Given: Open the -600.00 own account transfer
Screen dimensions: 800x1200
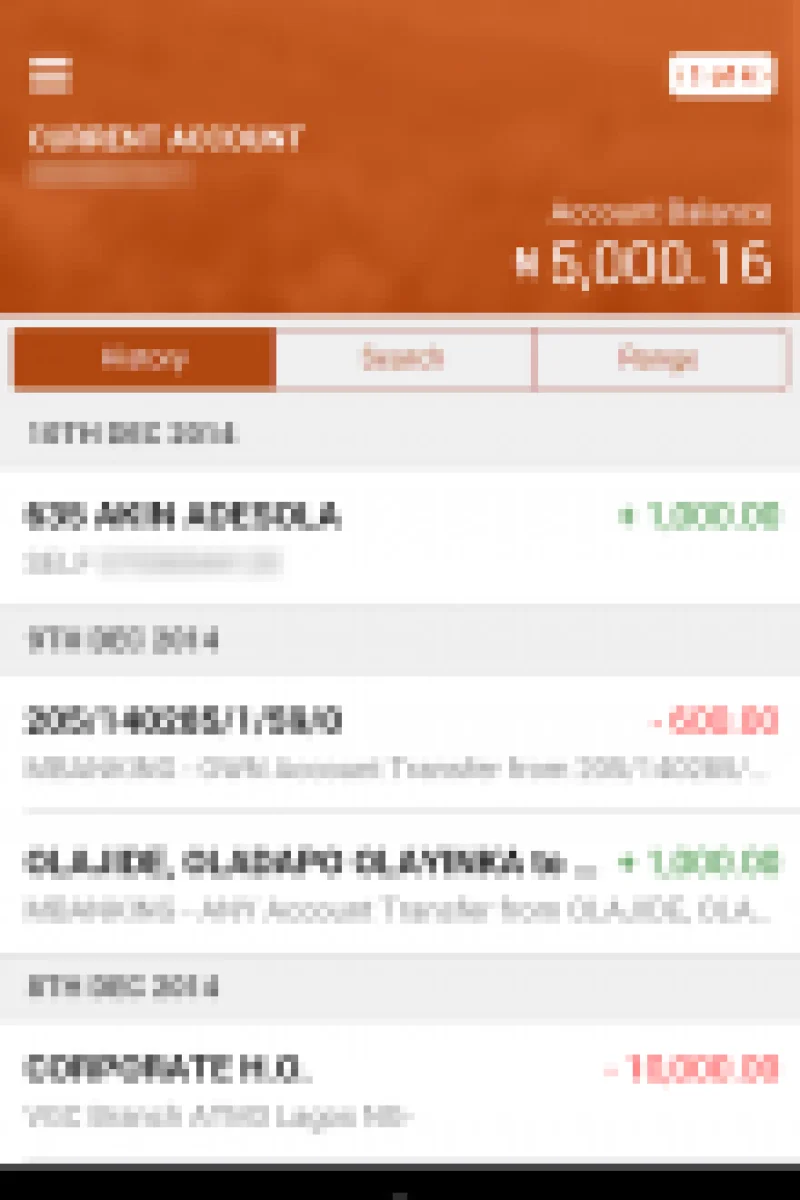Looking at the screenshot, I should click(x=400, y=742).
